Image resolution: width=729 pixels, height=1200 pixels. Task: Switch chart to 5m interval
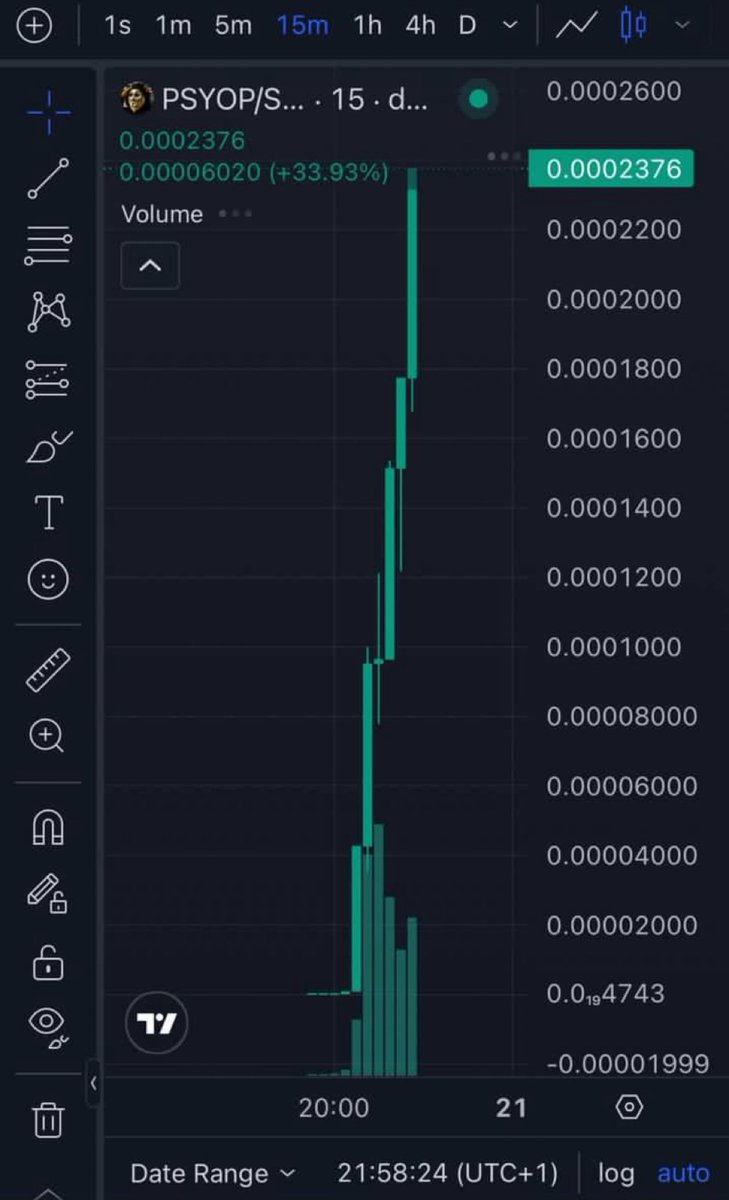233,25
